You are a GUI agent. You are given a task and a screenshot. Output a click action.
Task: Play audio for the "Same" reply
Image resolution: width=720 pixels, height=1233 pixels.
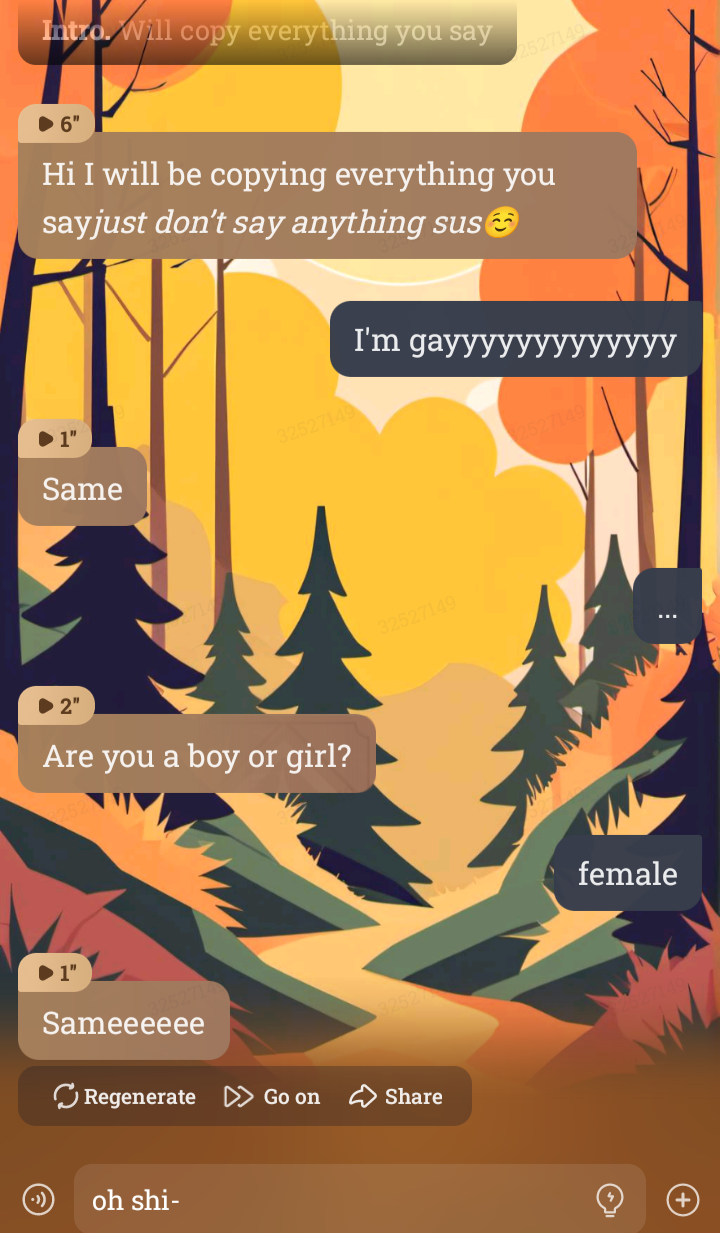coord(55,439)
